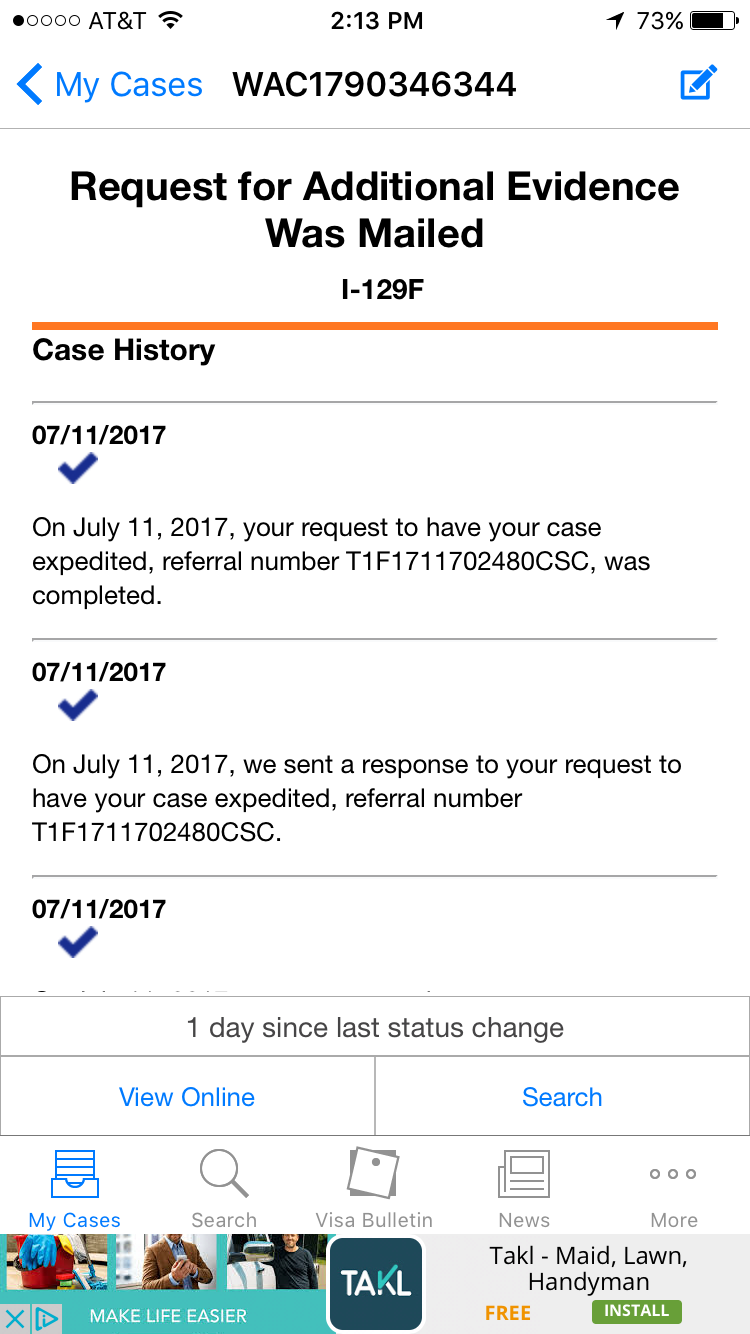This screenshot has width=750, height=1334.
Task: Close the Takl ad banner
Action: tap(14, 1319)
